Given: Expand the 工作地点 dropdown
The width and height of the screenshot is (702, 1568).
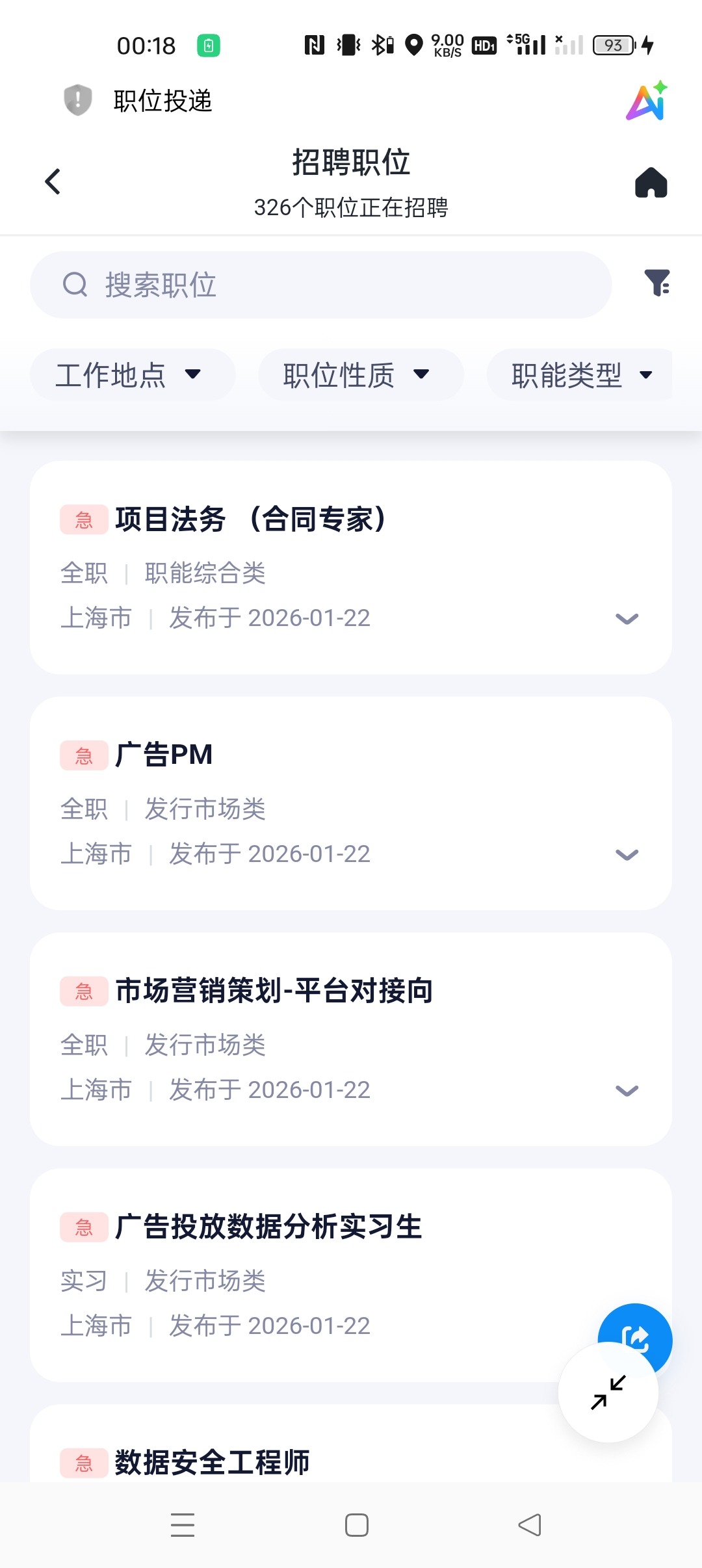Looking at the screenshot, I should (x=132, y=374).
